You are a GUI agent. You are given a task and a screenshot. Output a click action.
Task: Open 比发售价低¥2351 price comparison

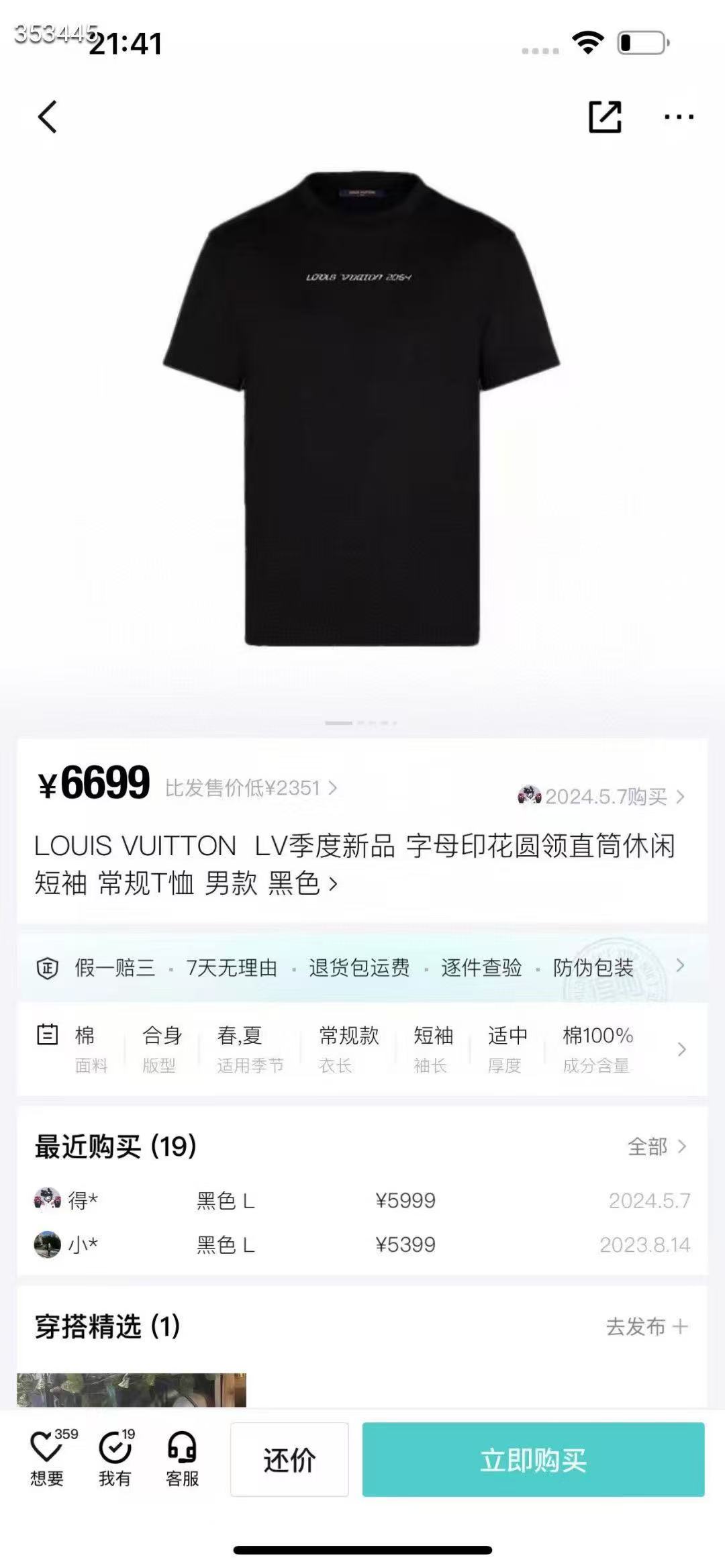coord(251,788)
